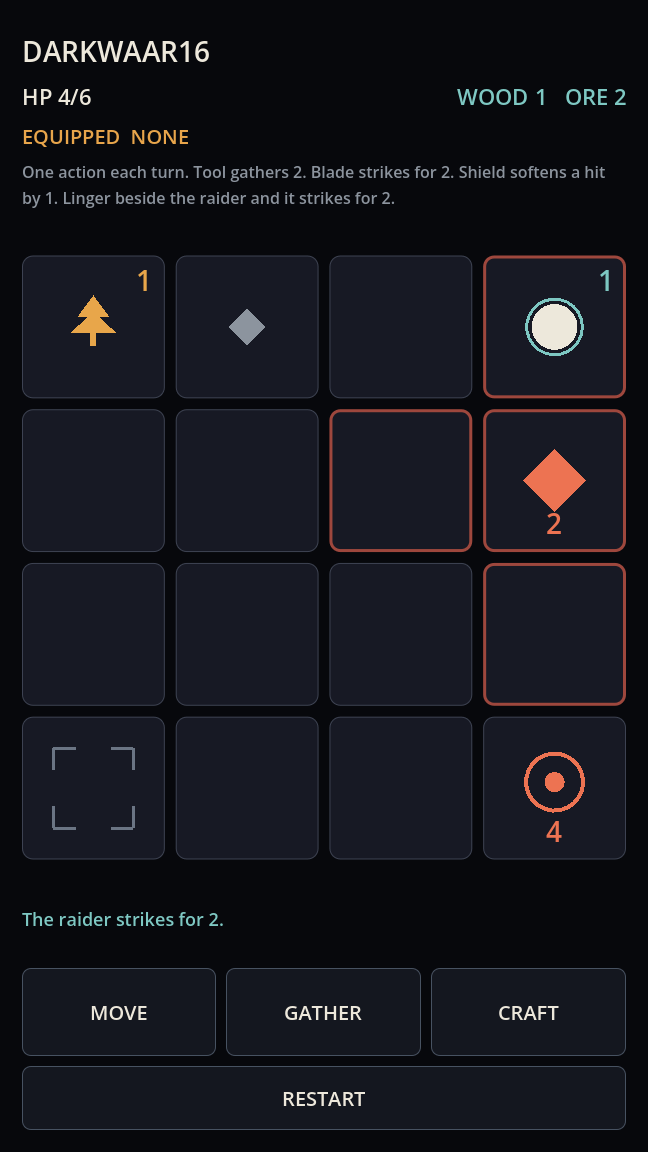Select the bracket-cornered crafting tile
Viewport: 648px width, 1152px height.
coord(93,788)
